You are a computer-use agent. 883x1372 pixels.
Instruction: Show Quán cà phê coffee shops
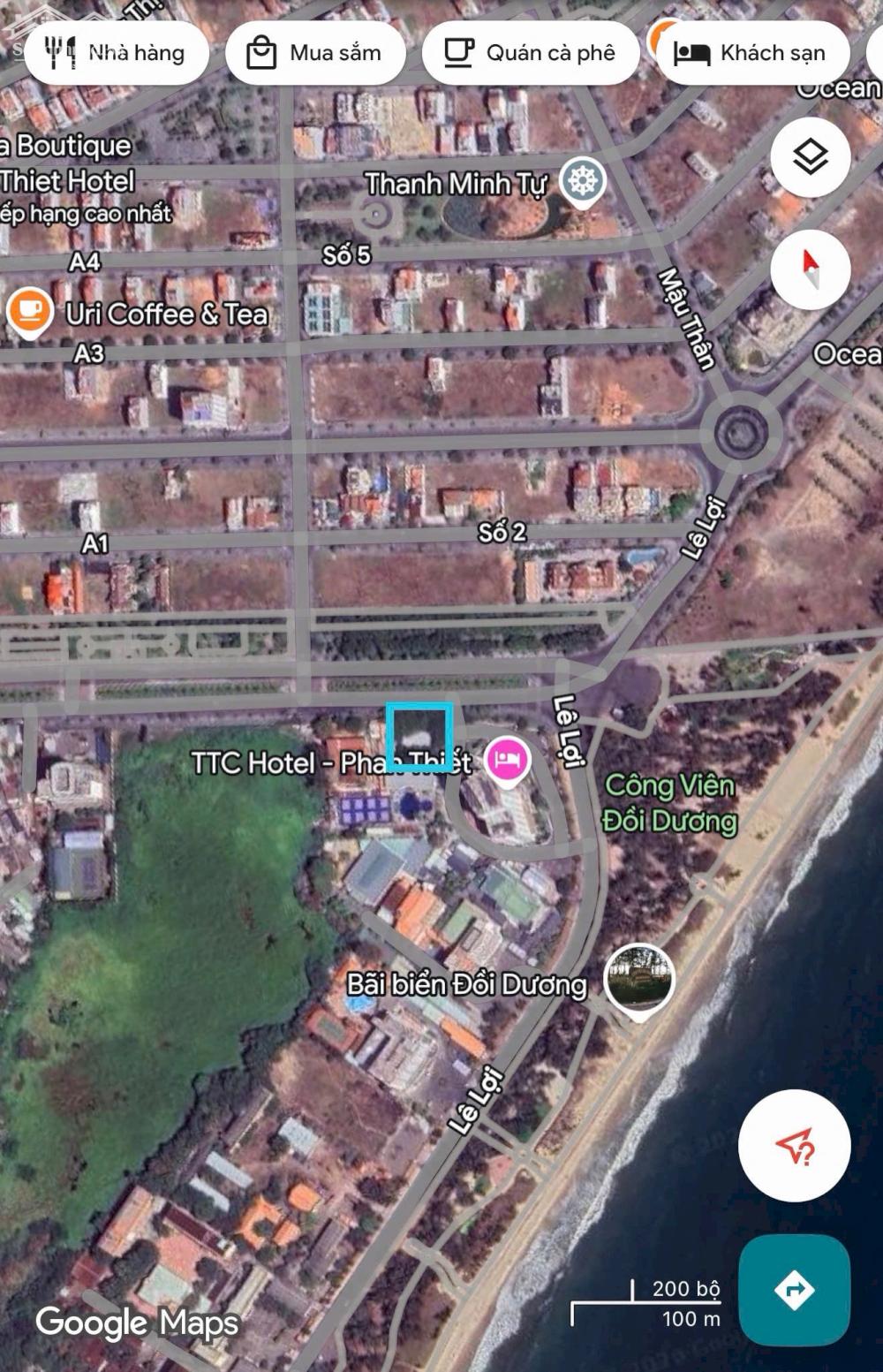pyautogui.click(x=530, y=53)
